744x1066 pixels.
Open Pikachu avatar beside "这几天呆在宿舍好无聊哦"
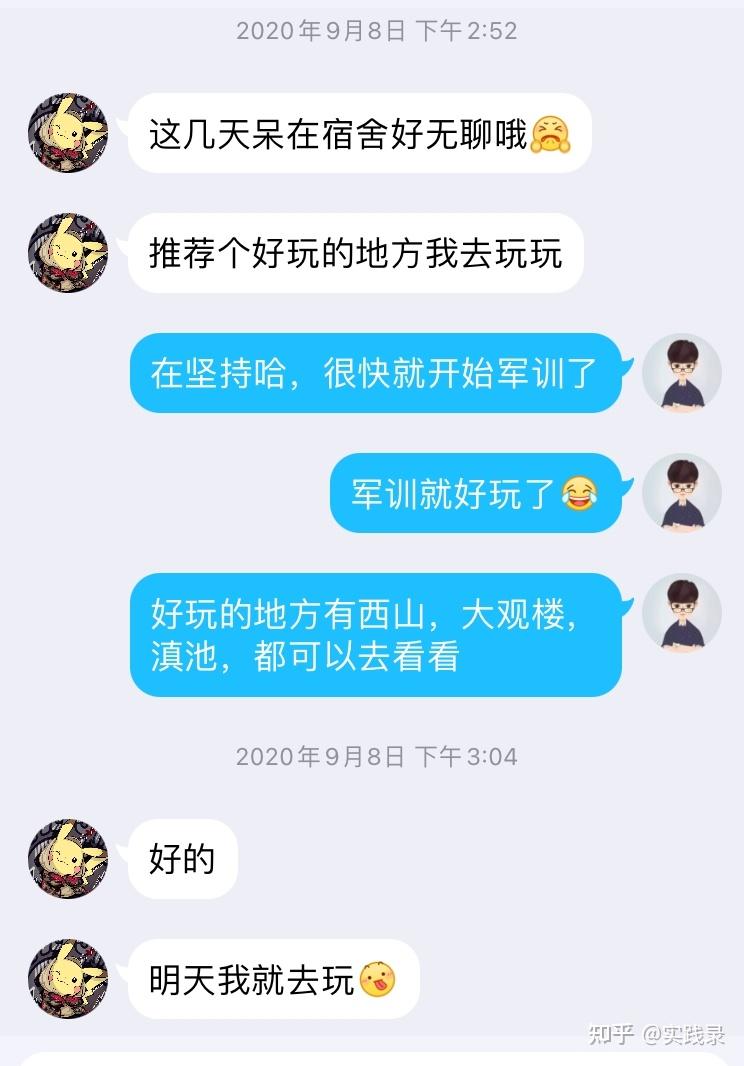click(x=68, y=133)
